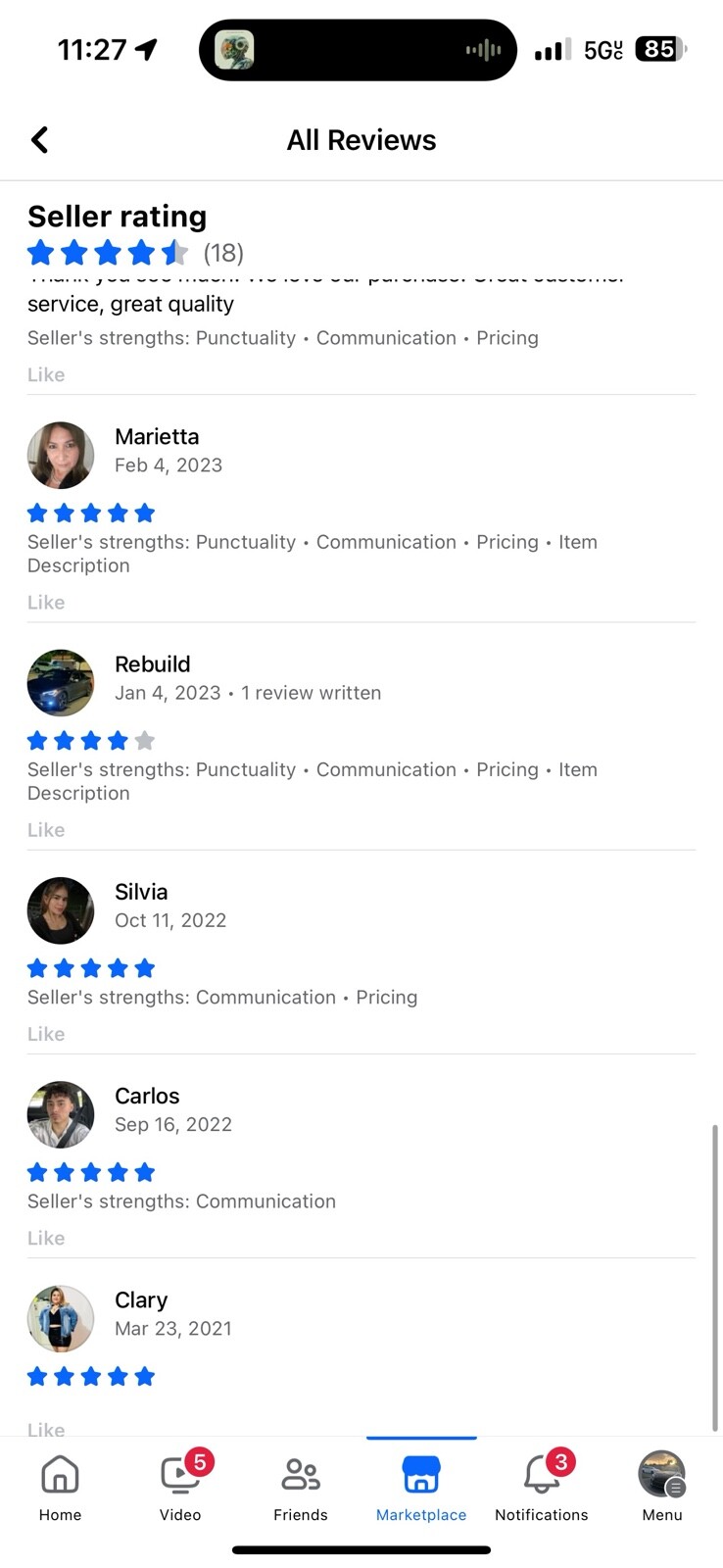Open the Menu tab
723x1568 pixels.
(x=662, y=1486)
